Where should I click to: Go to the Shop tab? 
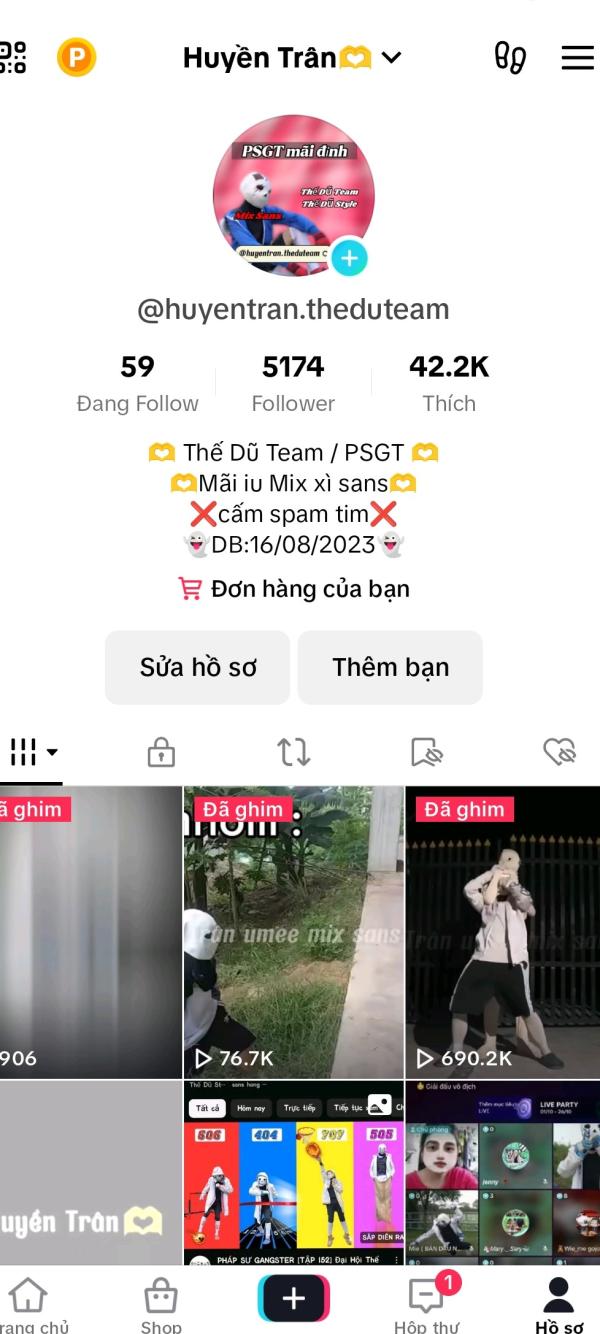161,1305
